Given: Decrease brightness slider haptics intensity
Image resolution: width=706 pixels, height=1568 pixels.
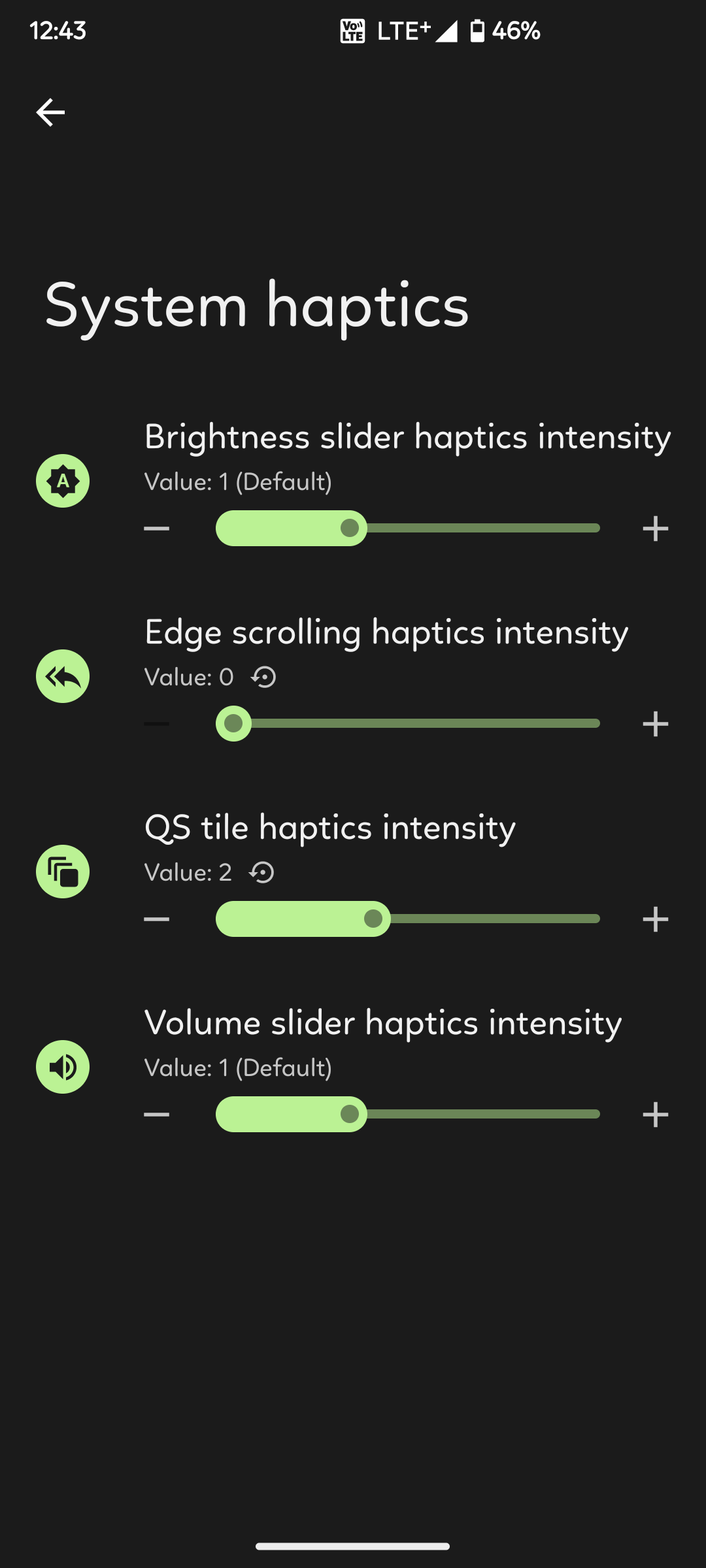Looking at the screenshot, I should 157,528.
